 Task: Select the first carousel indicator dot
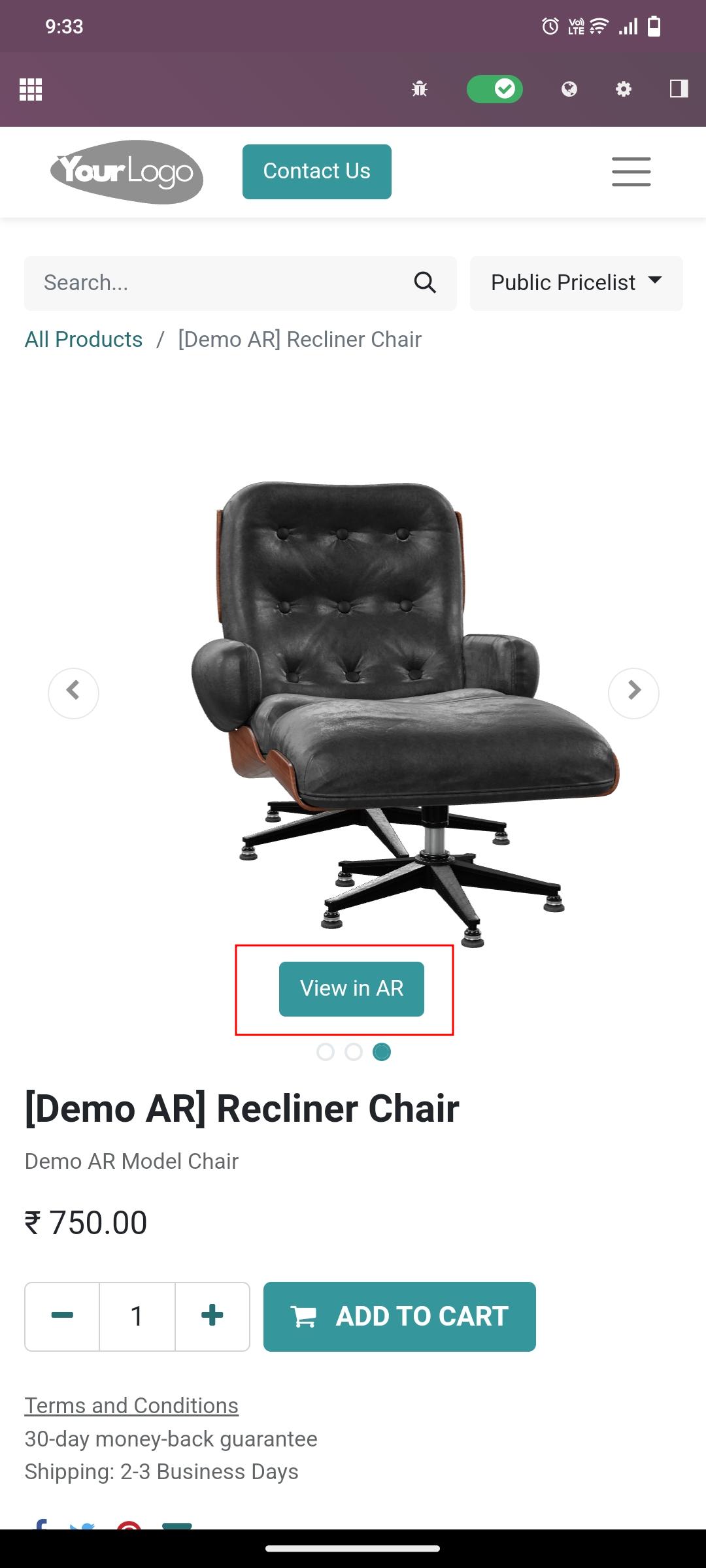(x=325, y=1052)
